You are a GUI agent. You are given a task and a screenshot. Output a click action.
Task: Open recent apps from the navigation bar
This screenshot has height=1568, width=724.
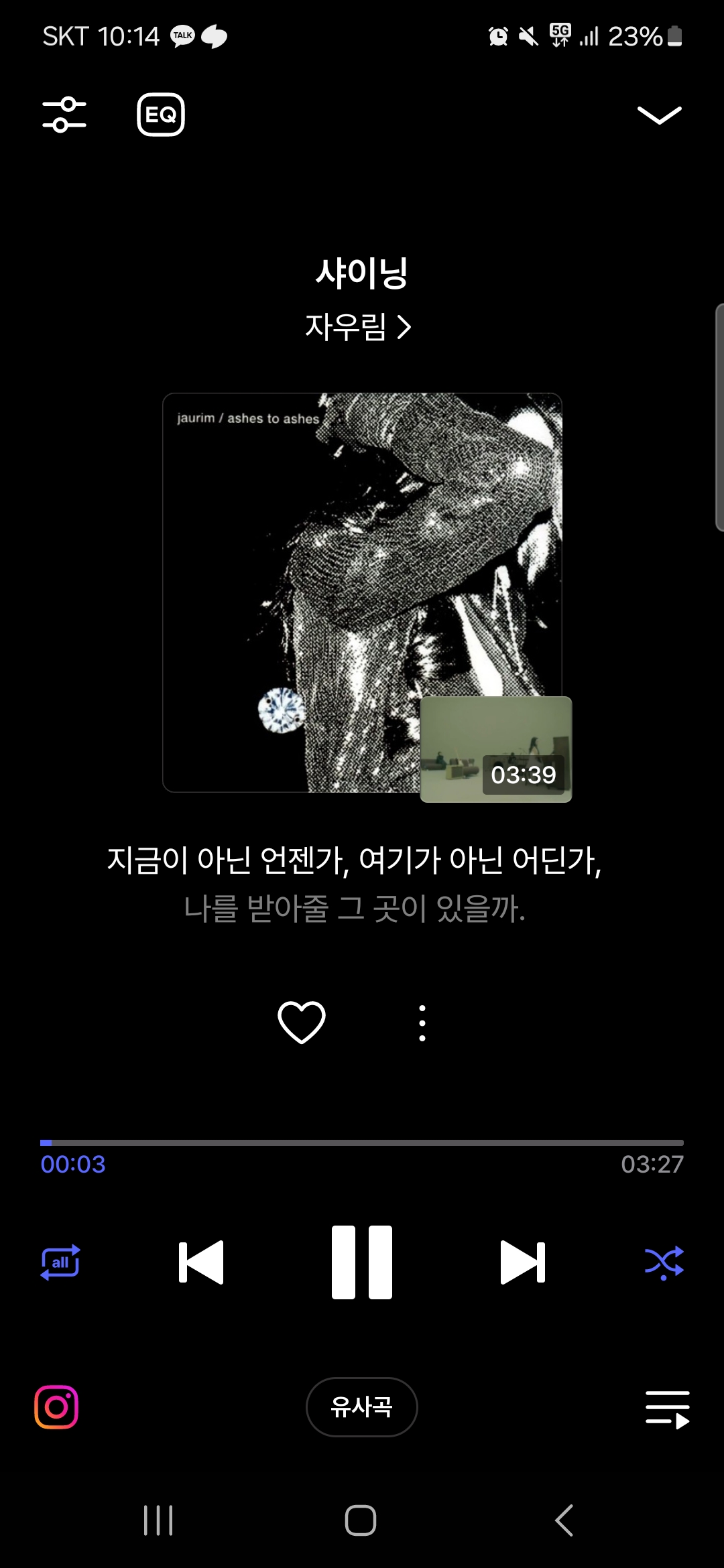[158, 1520]
